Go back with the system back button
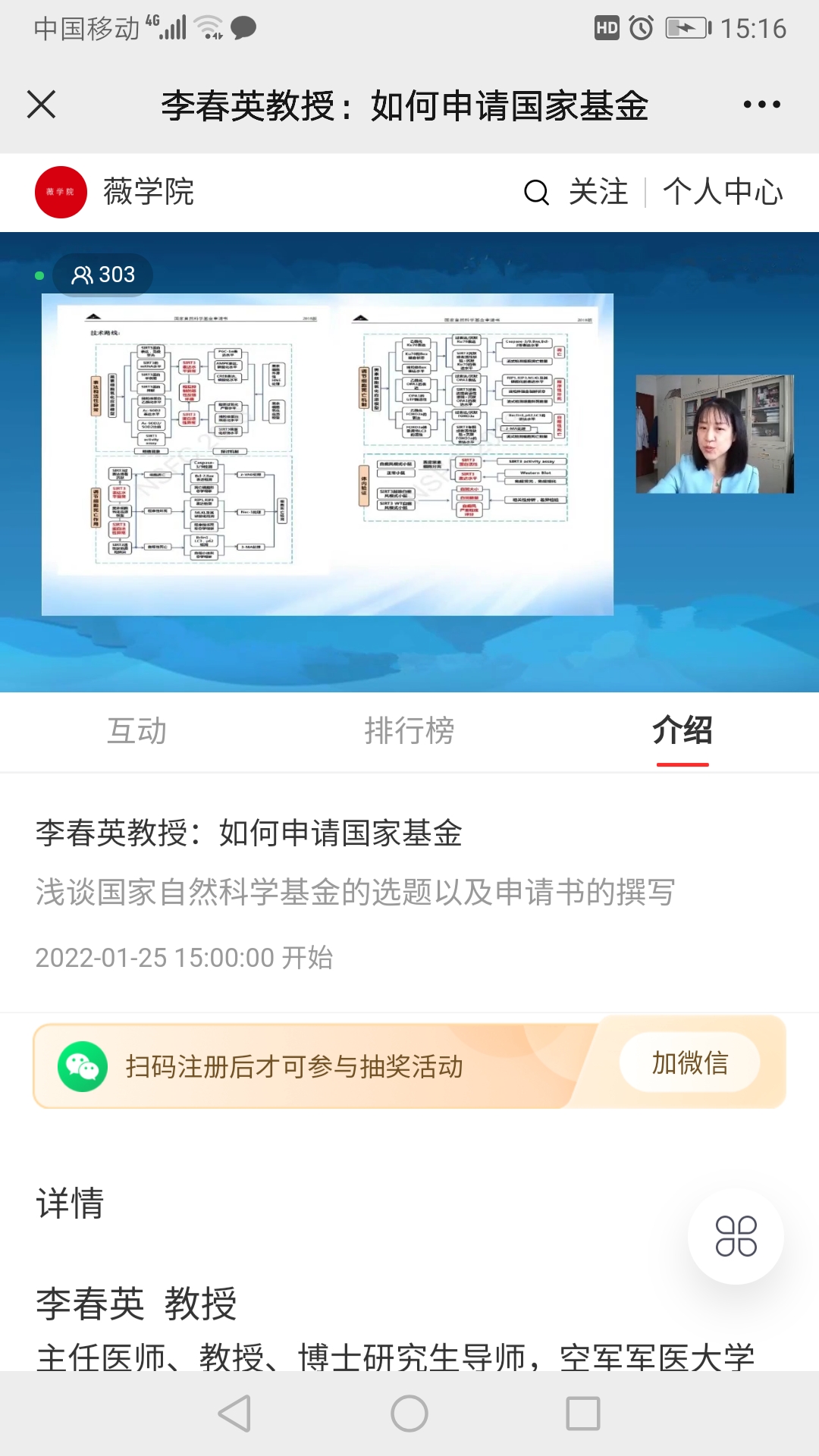Image resolution: width=819 pixels, height=1456 pixels. pos(235,1414)
